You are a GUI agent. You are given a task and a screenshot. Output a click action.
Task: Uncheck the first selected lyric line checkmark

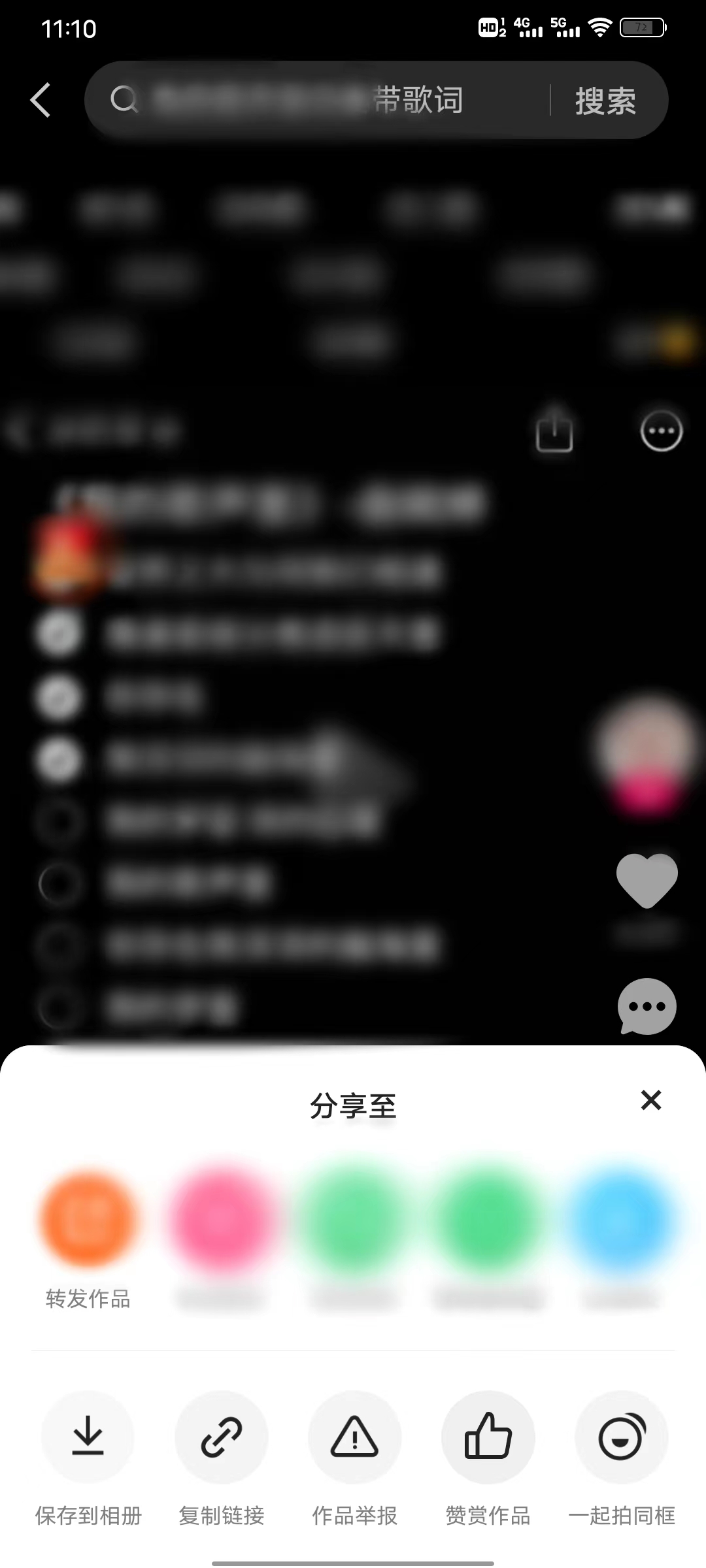point(59,634)
